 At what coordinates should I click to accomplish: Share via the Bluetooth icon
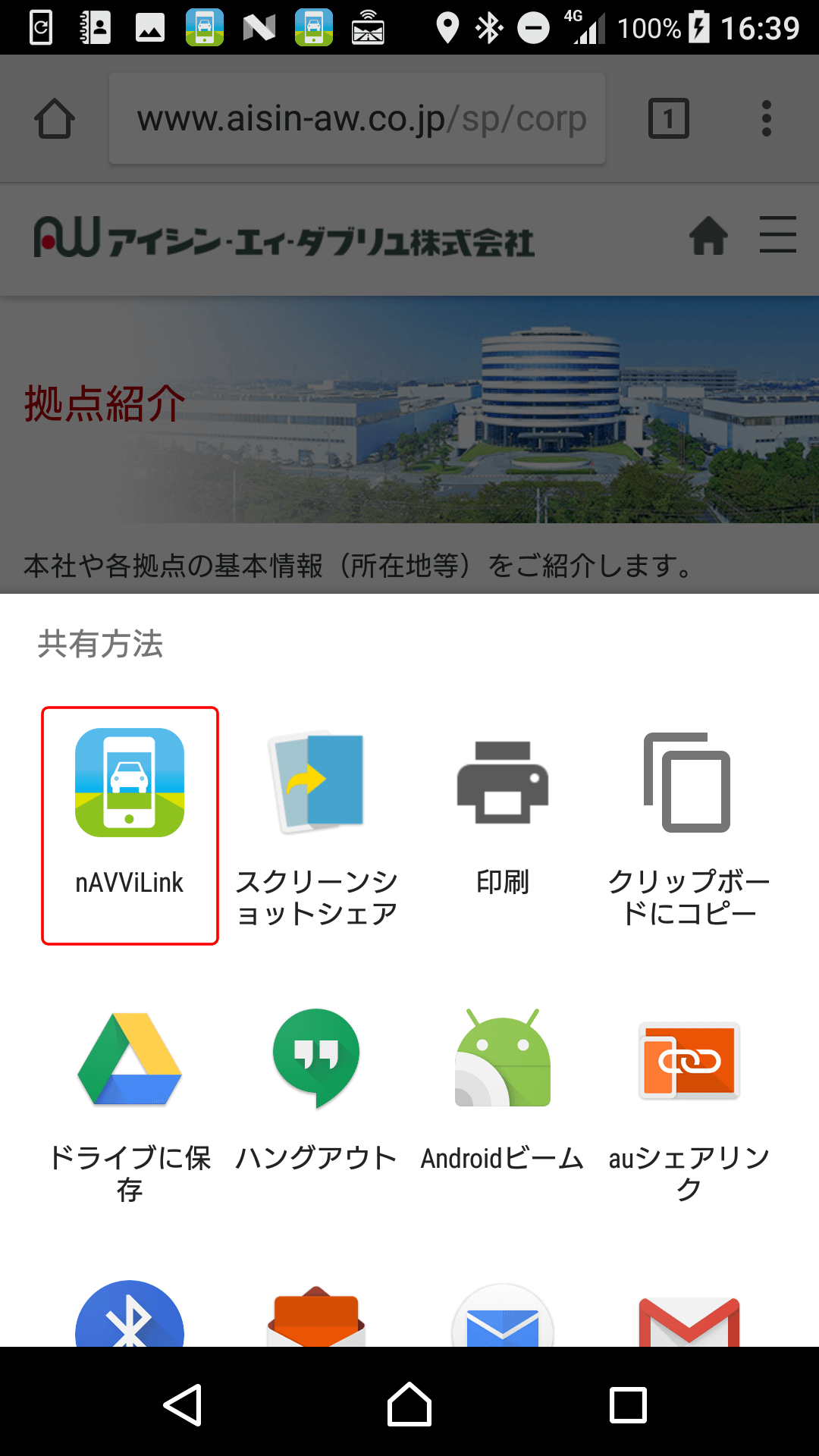point(130,1316)
